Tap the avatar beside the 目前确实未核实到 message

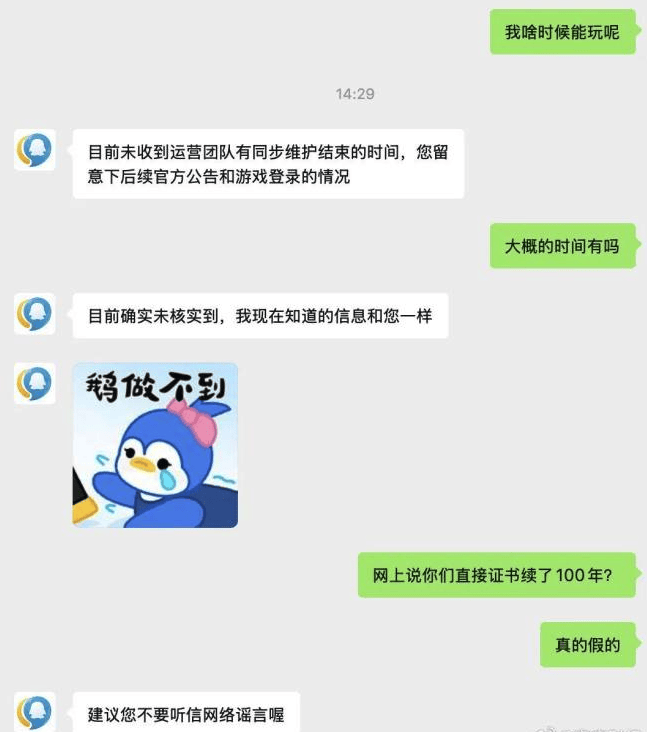click(35, 314)
